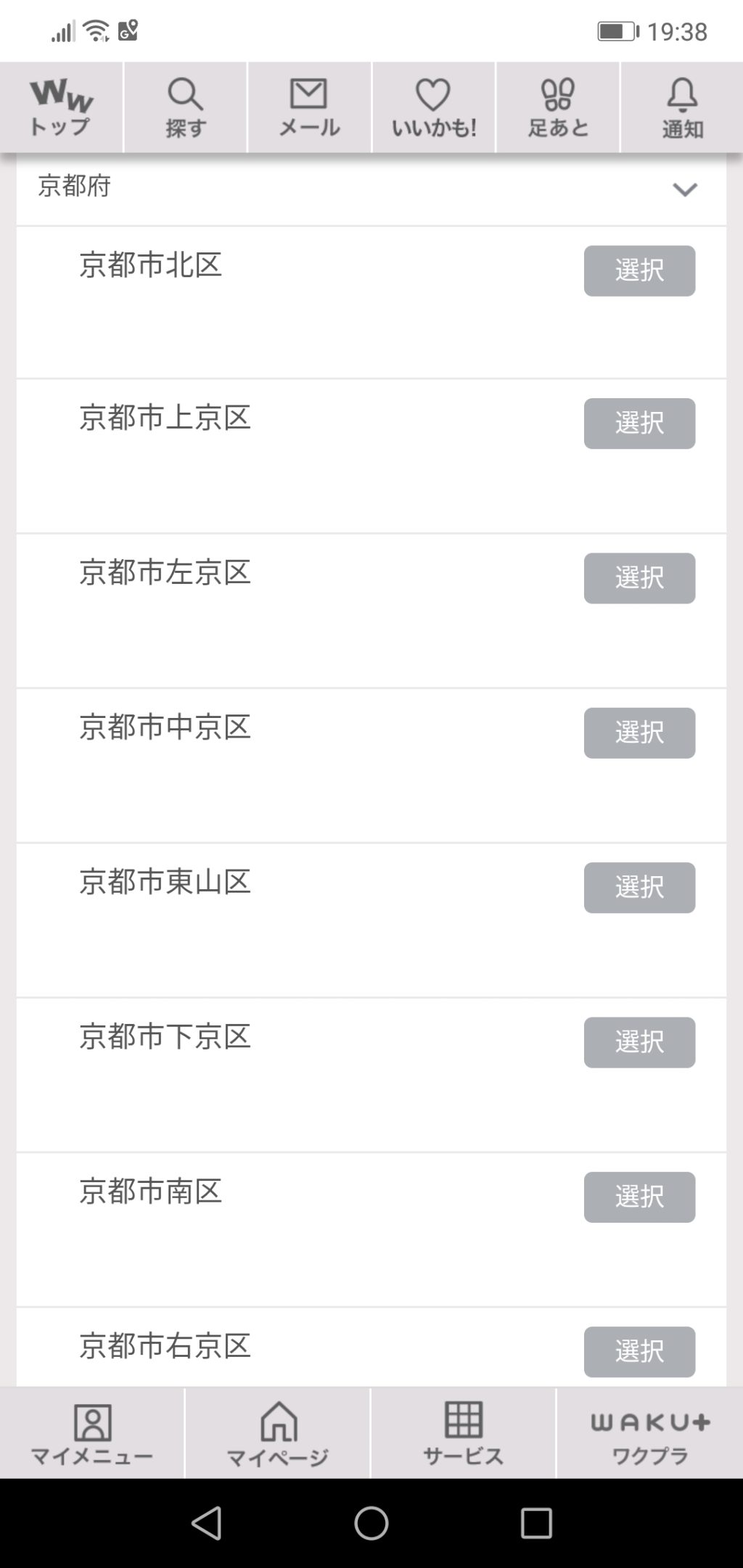Viewport: 743px width, 1568px height.
Task: Open the サービス tab
Action: pyautogui.click(x=464, y=1433)
